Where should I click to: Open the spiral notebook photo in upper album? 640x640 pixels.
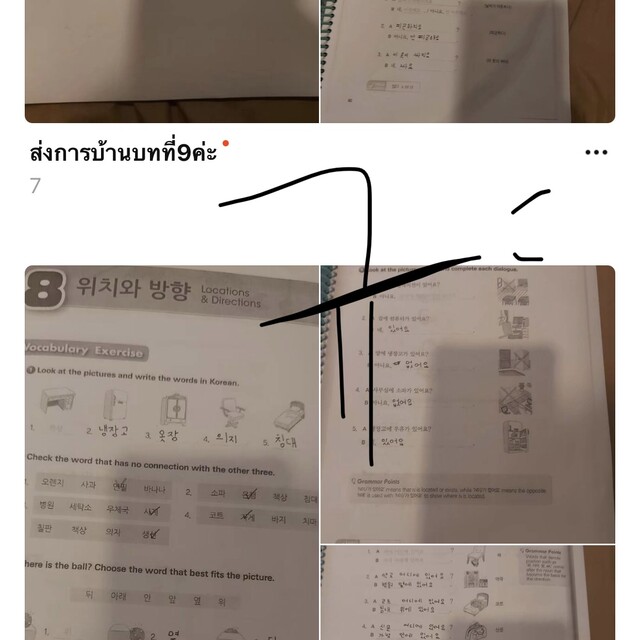pyautogui.click(x=467, y=60)
